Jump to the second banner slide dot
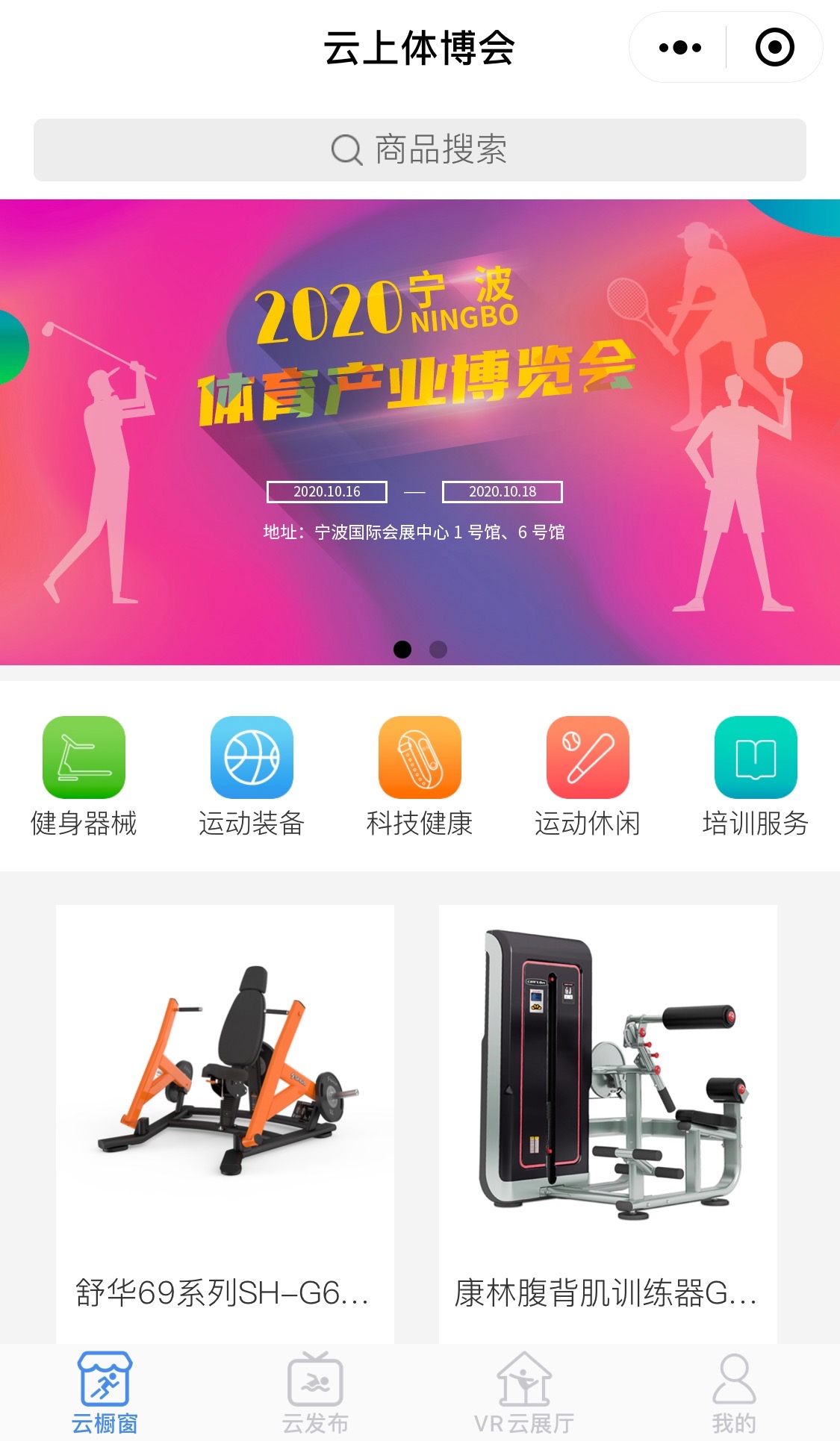 pos(438,650)
